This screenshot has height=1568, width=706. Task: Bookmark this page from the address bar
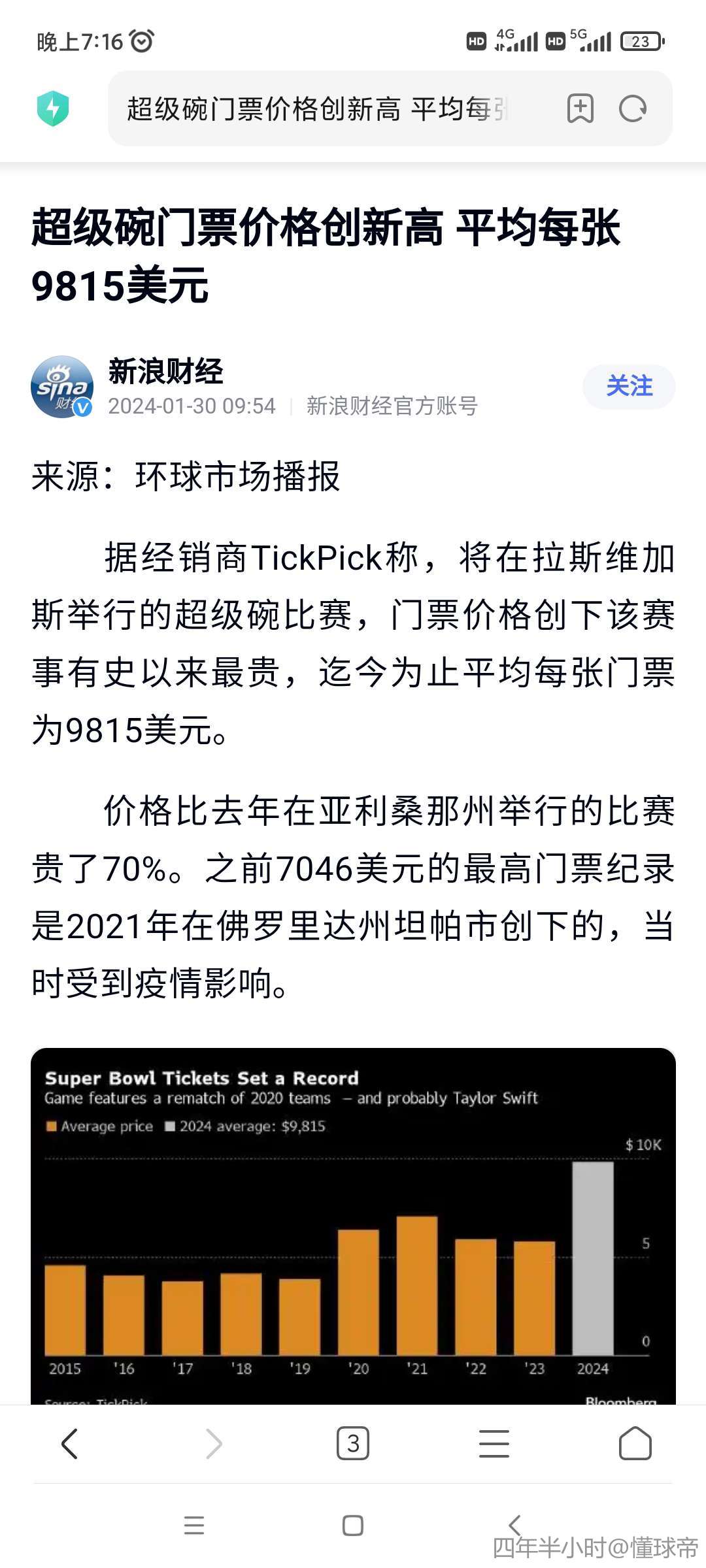pyautogui.click(x=580, y=108)
